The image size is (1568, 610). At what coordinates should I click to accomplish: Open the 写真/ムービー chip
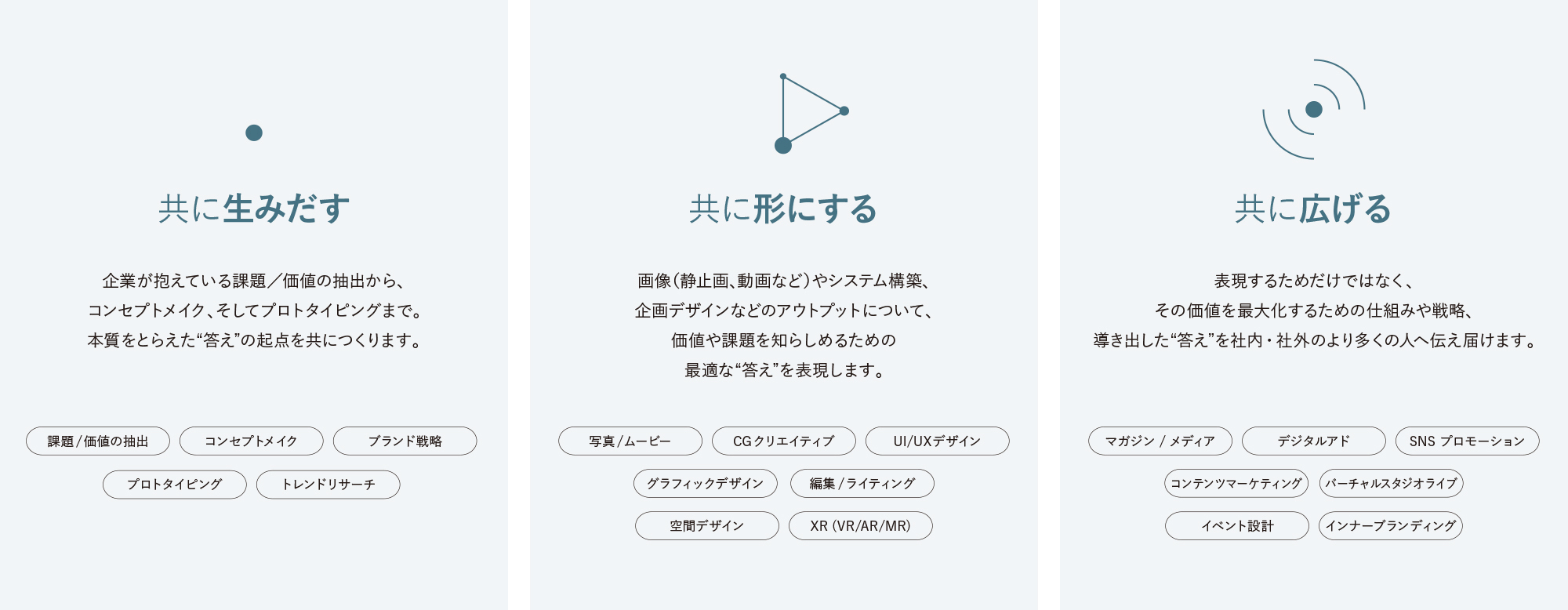630,441
